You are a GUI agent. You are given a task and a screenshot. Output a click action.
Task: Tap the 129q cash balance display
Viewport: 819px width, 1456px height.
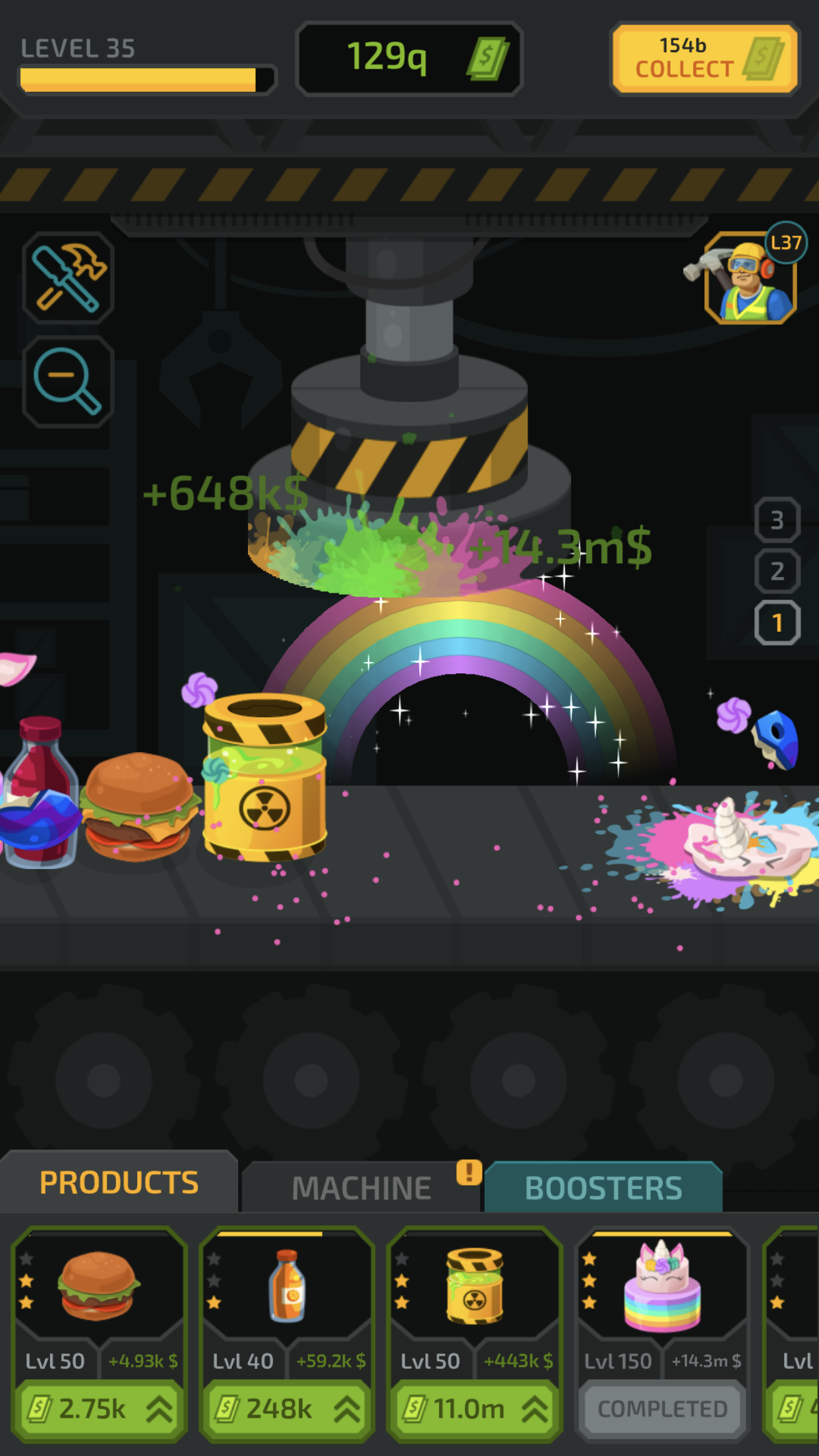(x=409, y=58)
